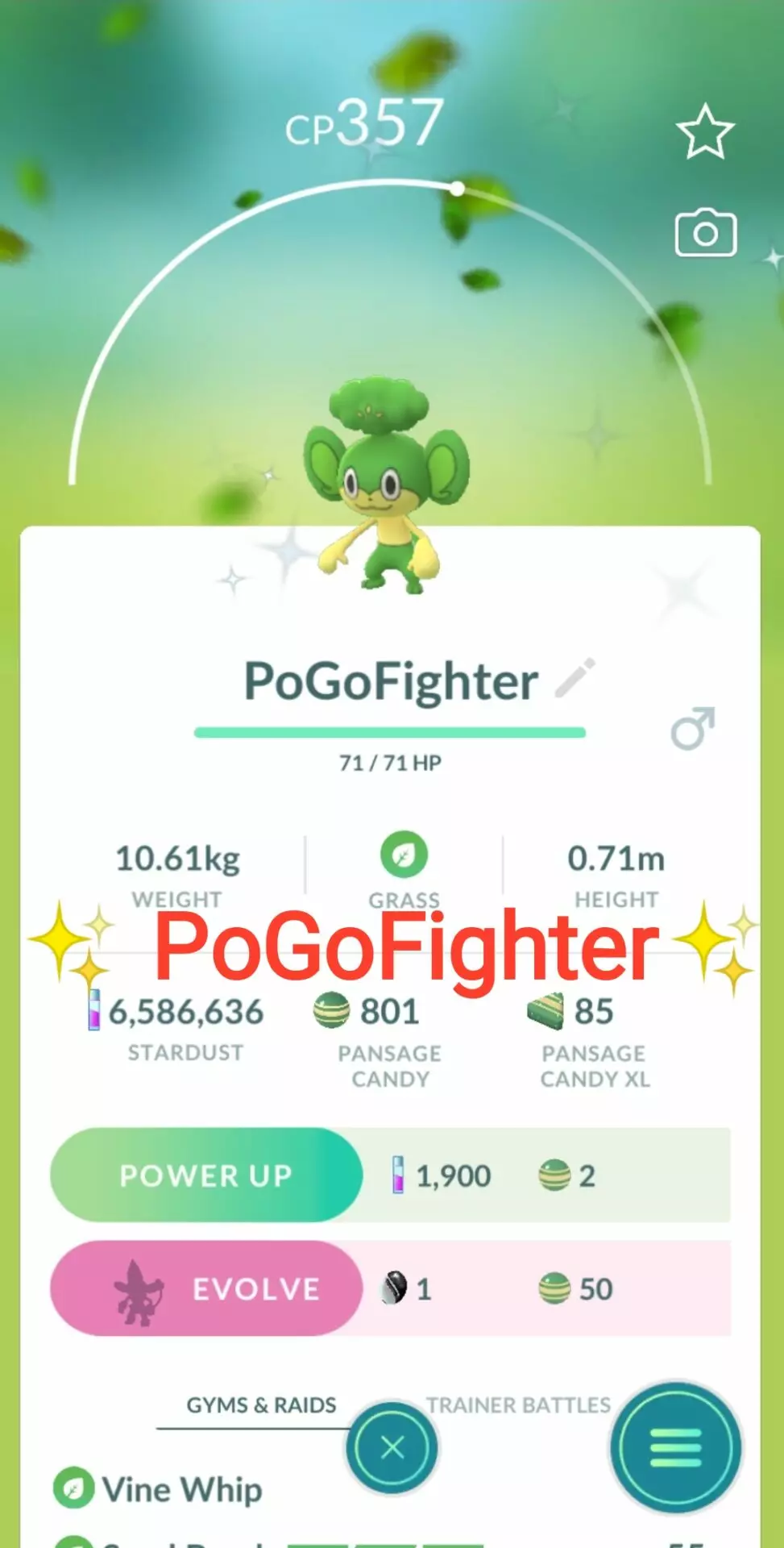Power up this Pokémon
784x1548 pixels.
pyautogui.click(x=206, y=1176)
